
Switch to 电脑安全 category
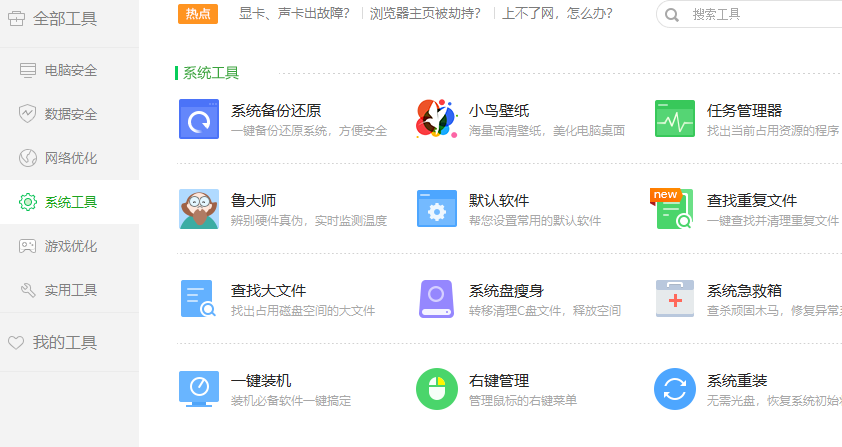(x=70, y=70)
